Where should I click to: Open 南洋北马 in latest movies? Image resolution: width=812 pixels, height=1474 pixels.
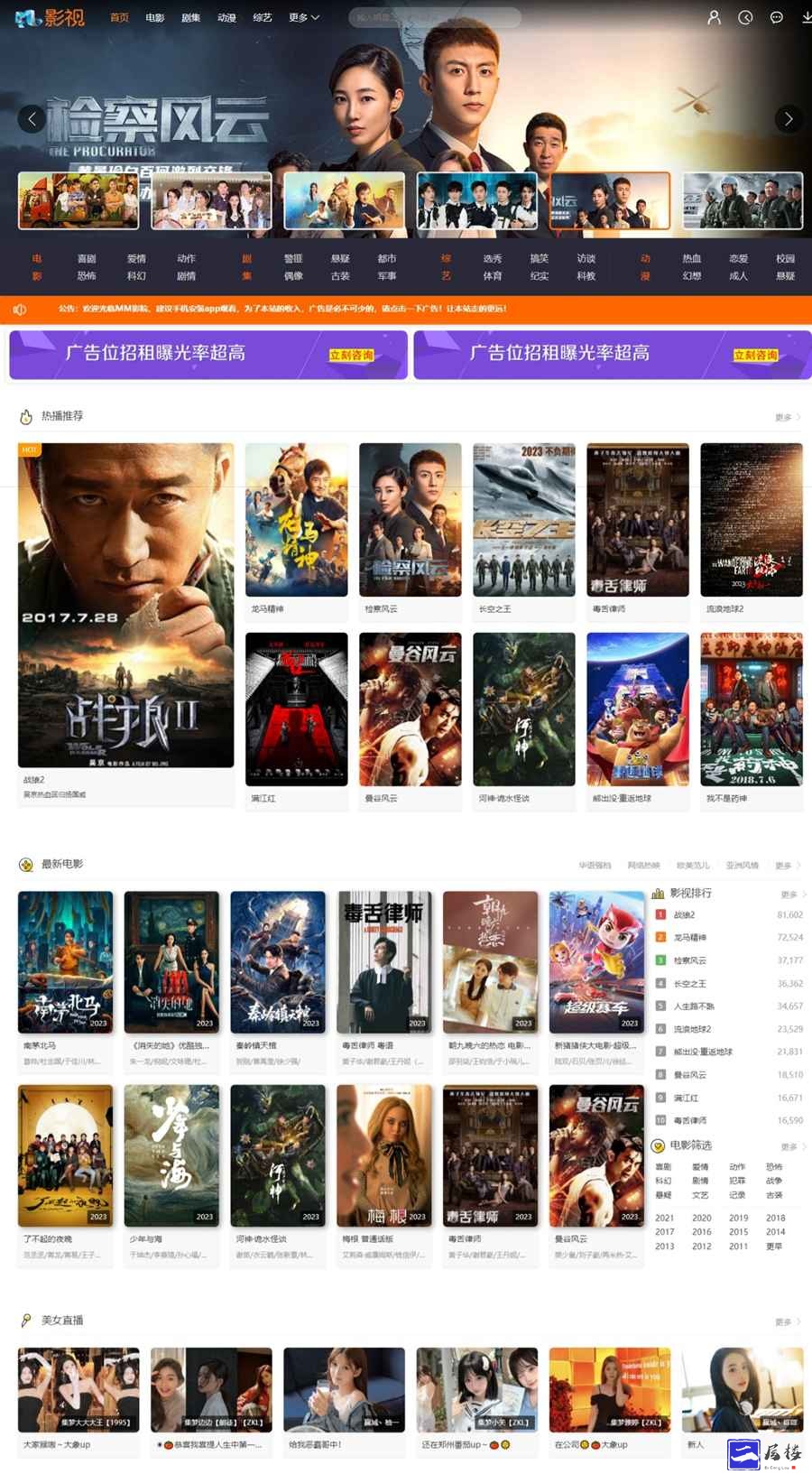[66, 962]
